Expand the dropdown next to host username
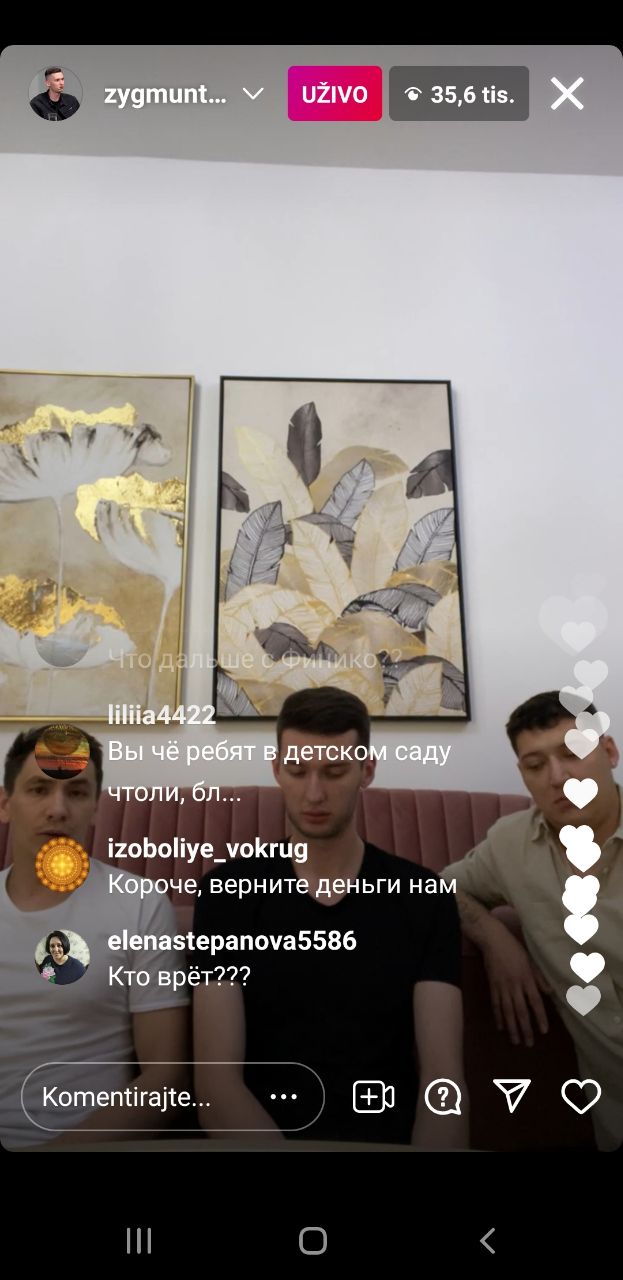Image resolution: width=623 pixels, height=1280 pixels. [x=253, y=94]
